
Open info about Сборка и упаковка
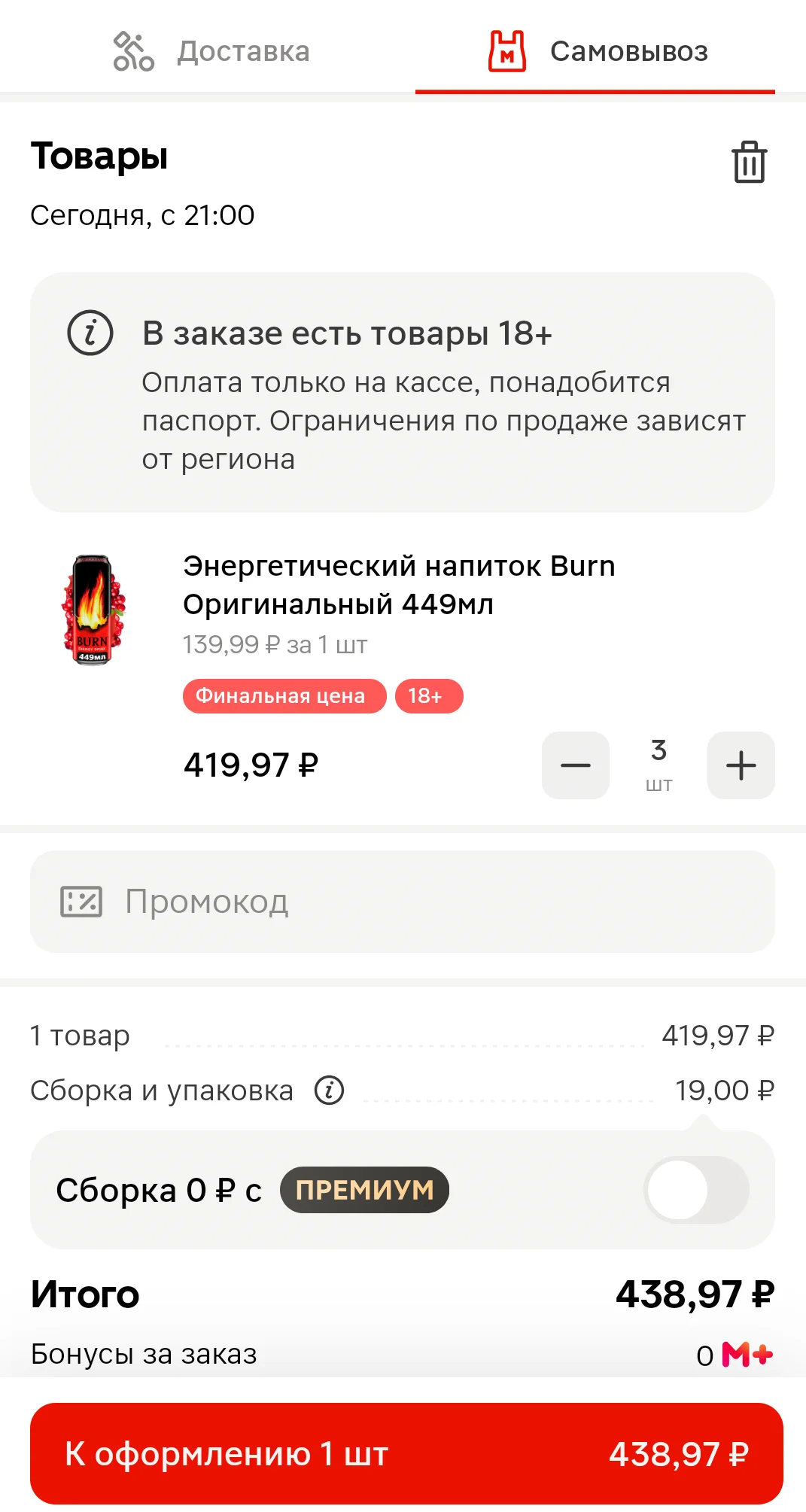330,1090
